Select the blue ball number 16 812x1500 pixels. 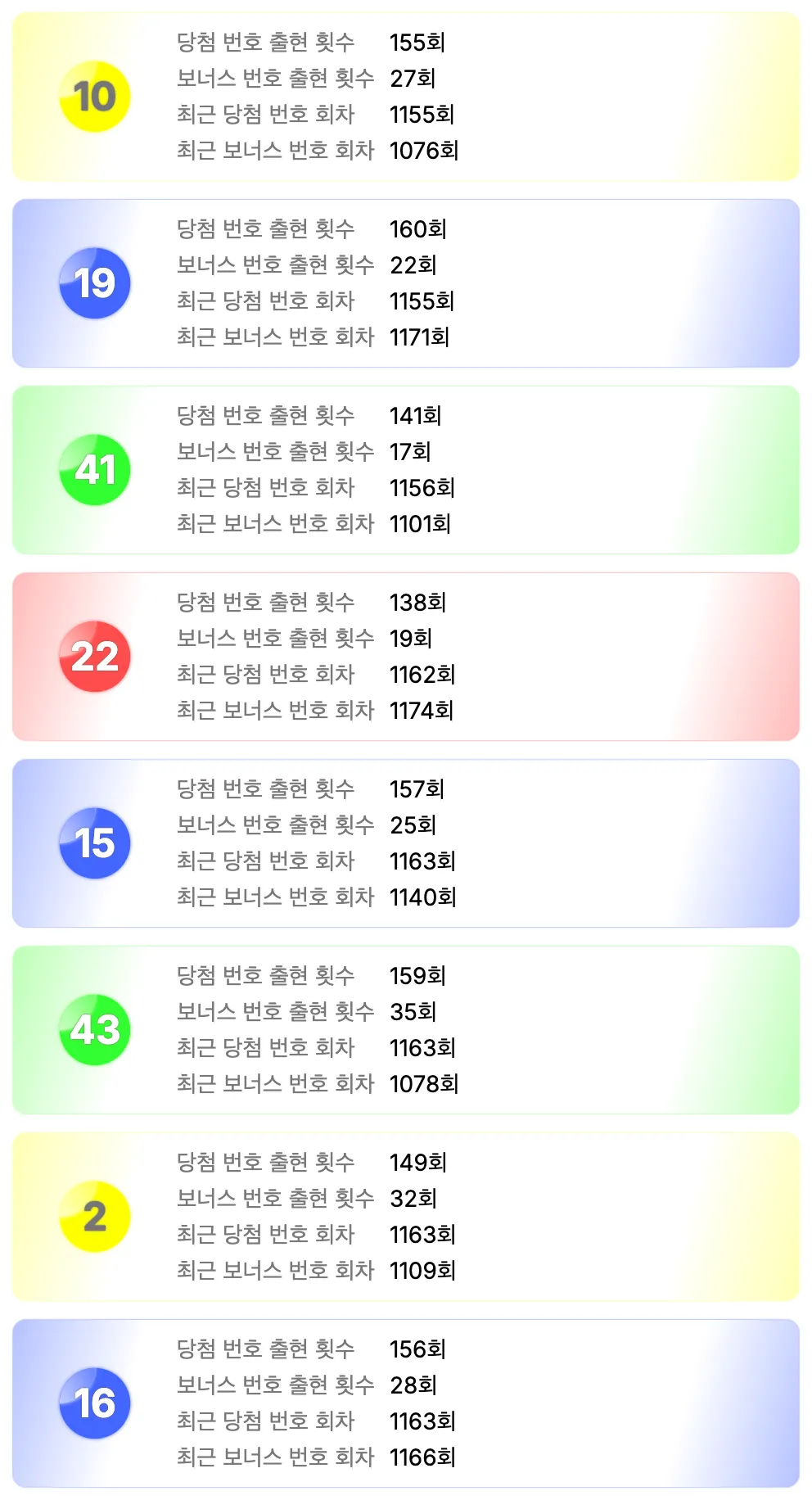click(97, 1402)
